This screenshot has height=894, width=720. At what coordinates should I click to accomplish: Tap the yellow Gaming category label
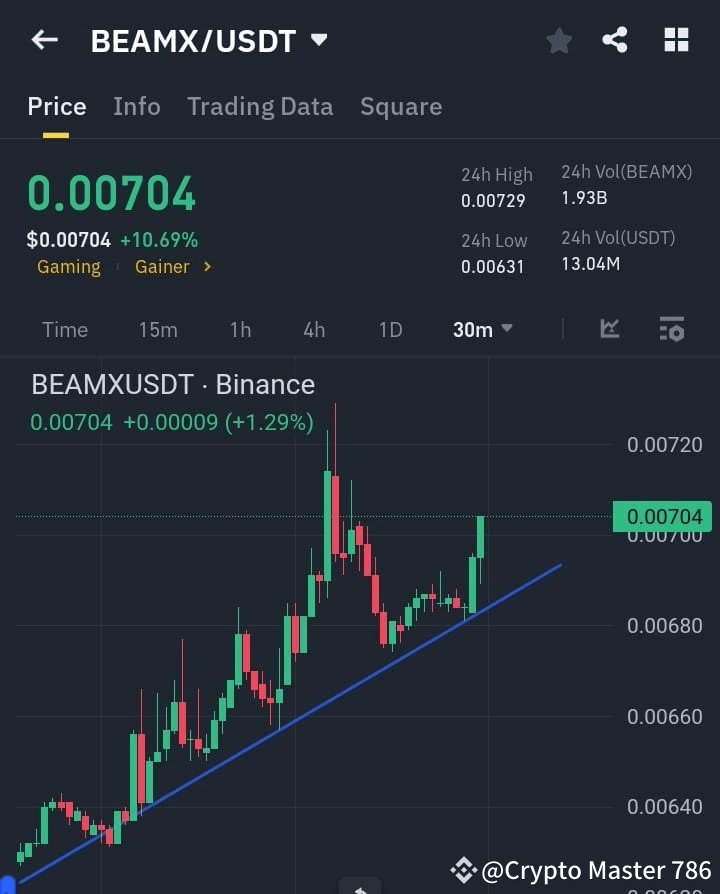[68, 267]
